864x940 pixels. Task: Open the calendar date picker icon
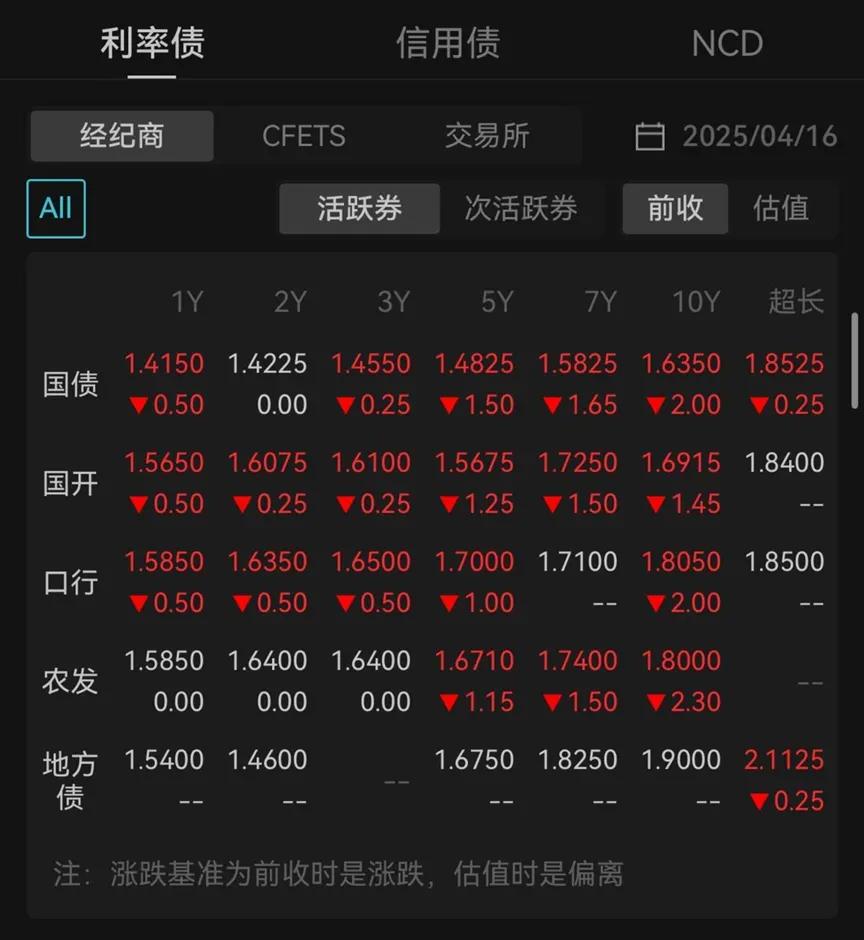(649, 136)
